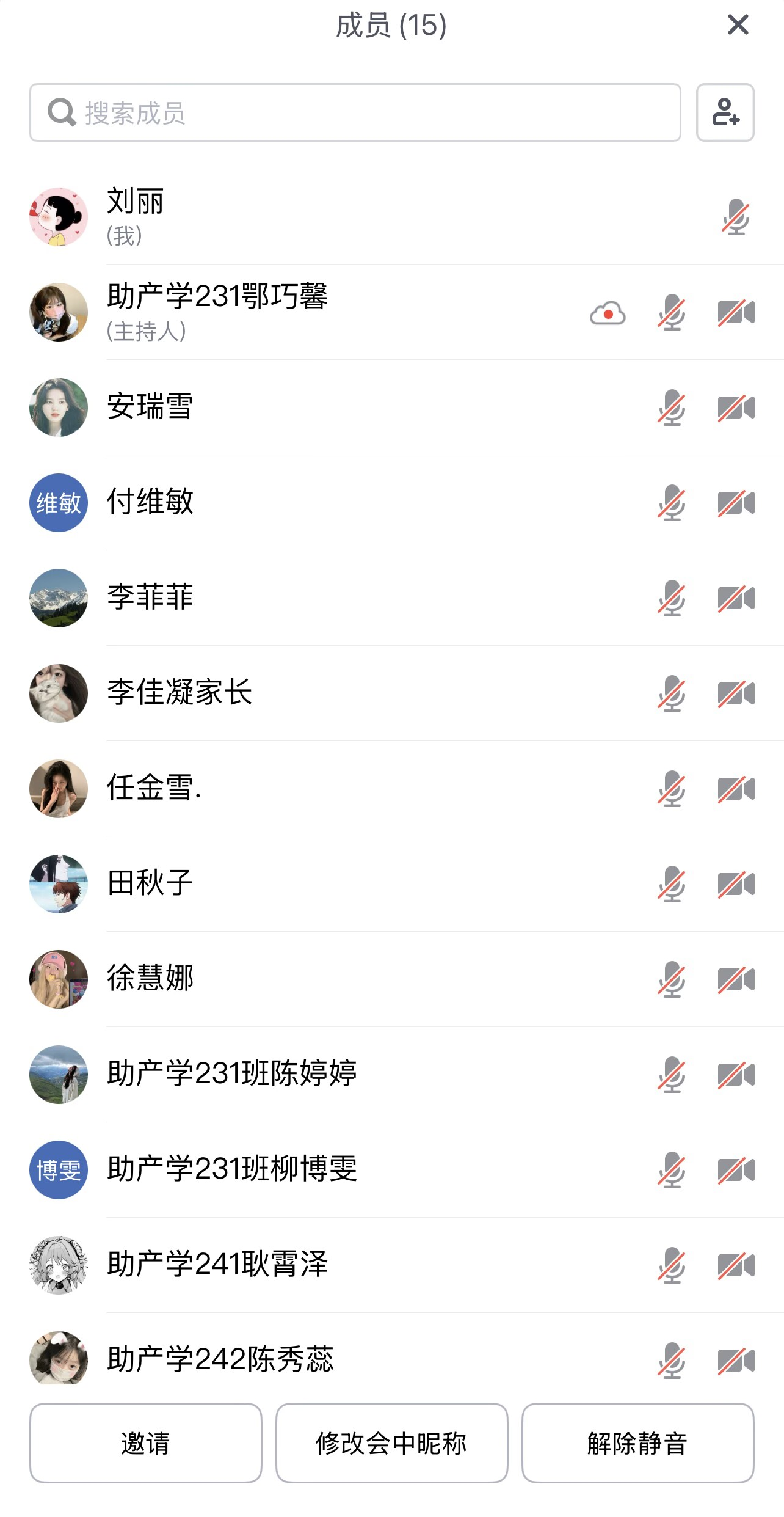Toggle the microphone icon beside 刘丽
The image size is (784, 1517).
click(736, 217)
